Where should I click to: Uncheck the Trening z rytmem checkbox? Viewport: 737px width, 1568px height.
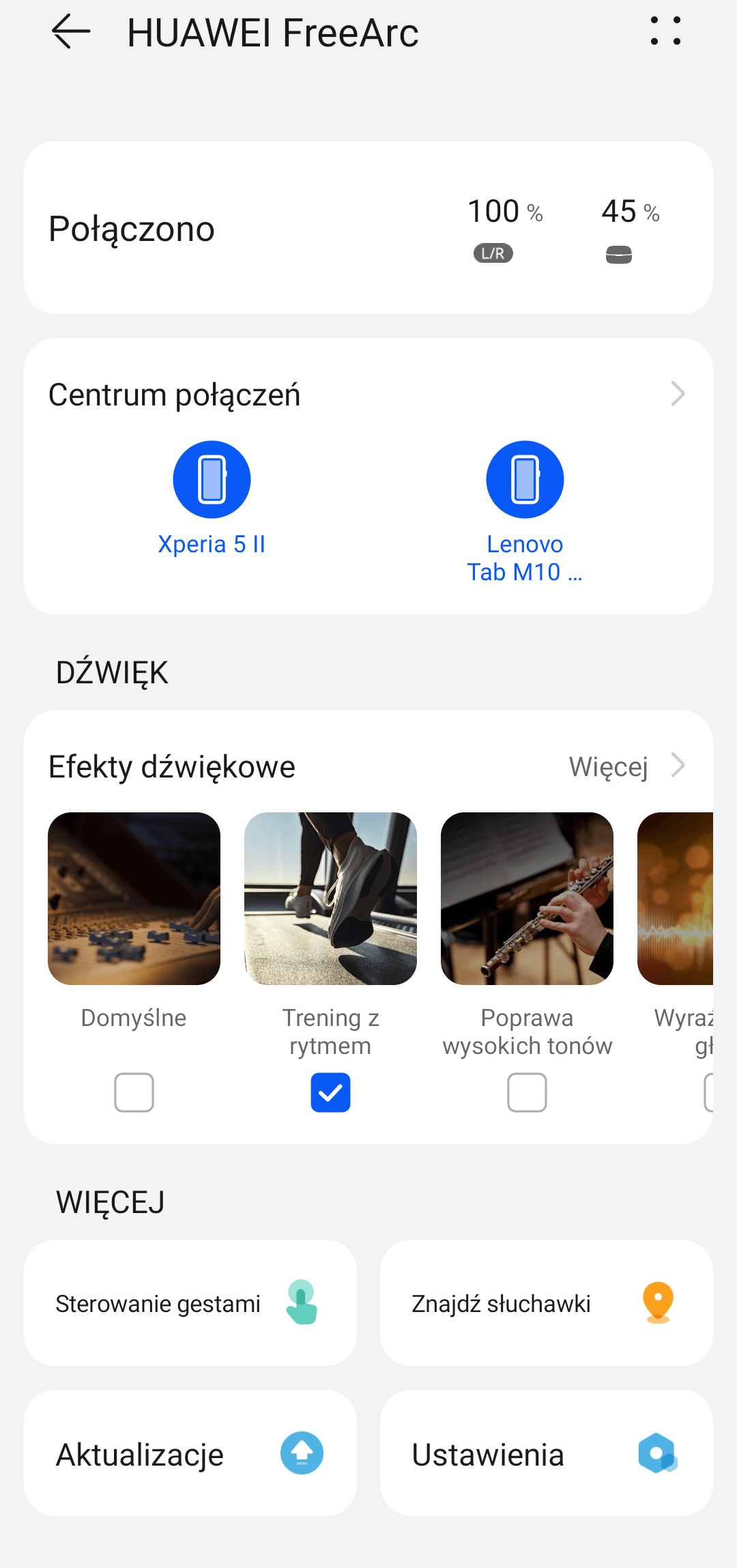click(x=330, y=1092)
